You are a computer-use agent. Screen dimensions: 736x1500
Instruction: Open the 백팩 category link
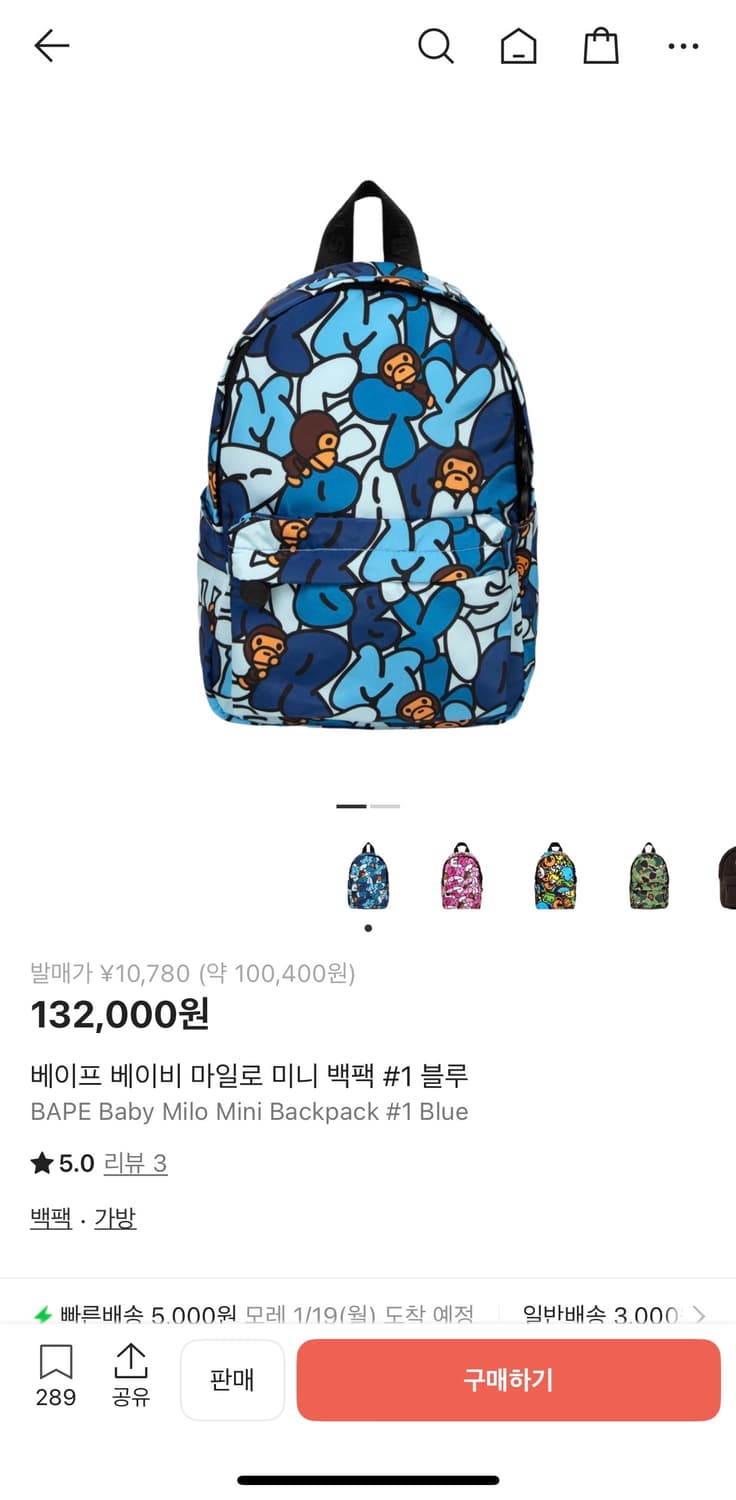[49, 1217]
